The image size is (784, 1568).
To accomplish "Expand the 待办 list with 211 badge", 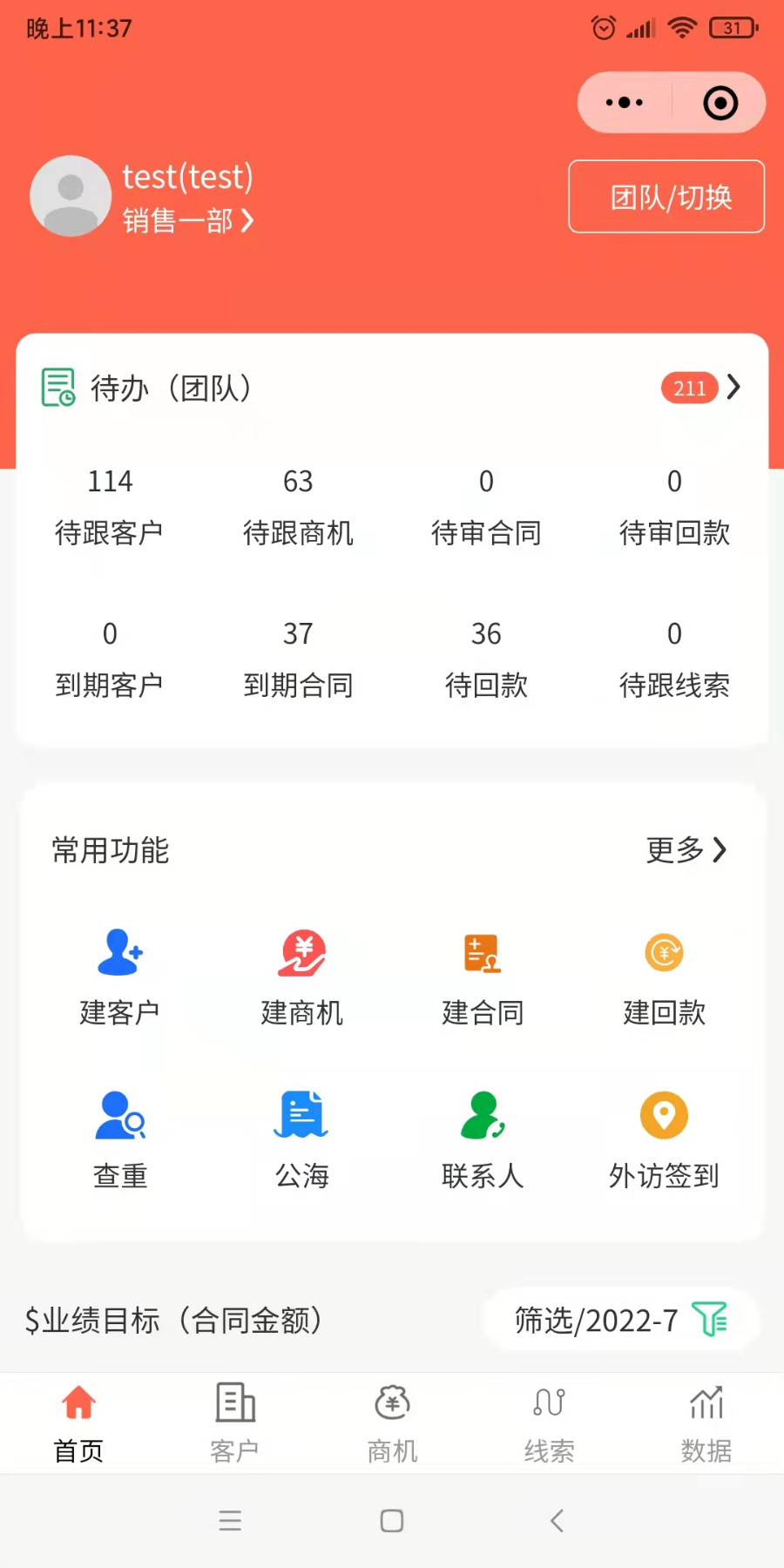I will (x=701, y=388).
